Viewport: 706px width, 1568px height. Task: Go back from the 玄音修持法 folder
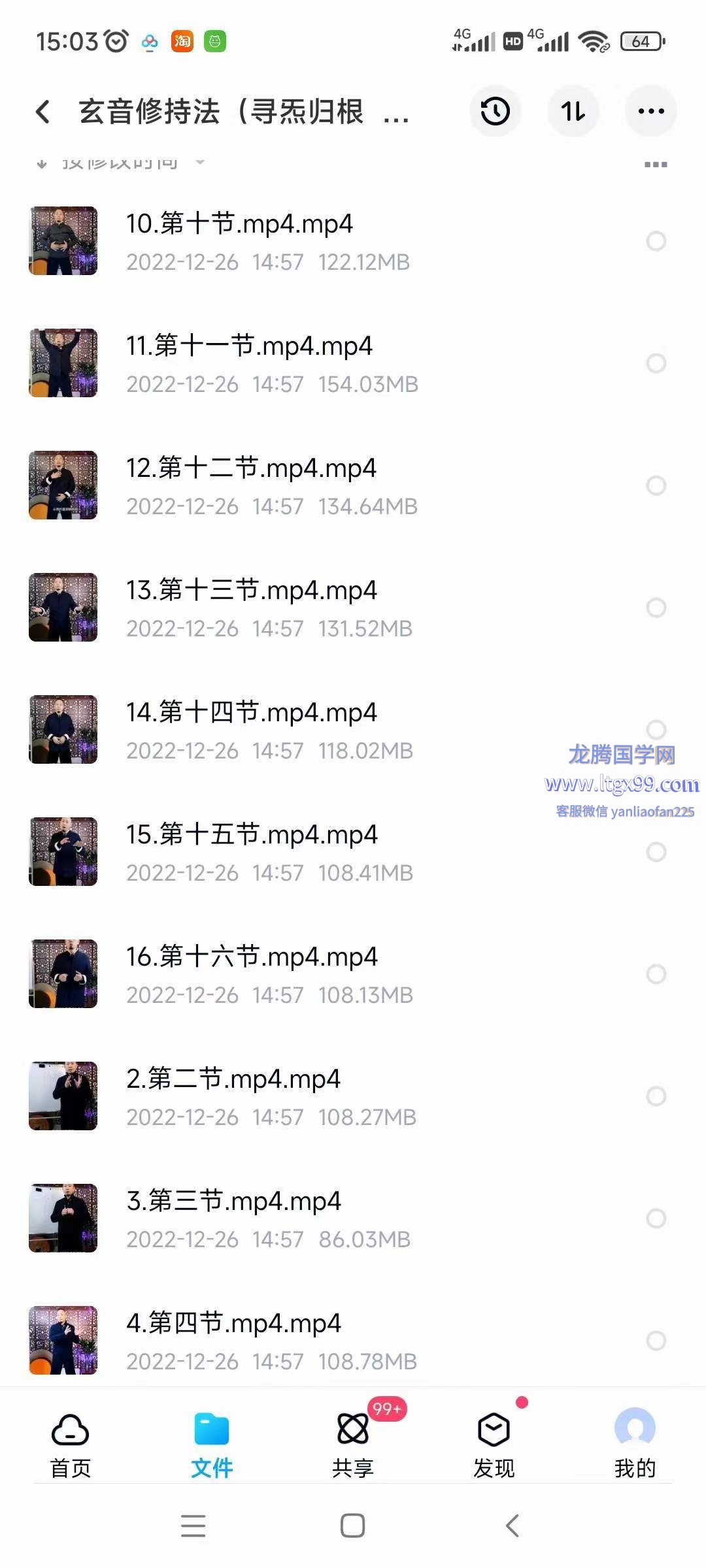(x=43, y=112)
